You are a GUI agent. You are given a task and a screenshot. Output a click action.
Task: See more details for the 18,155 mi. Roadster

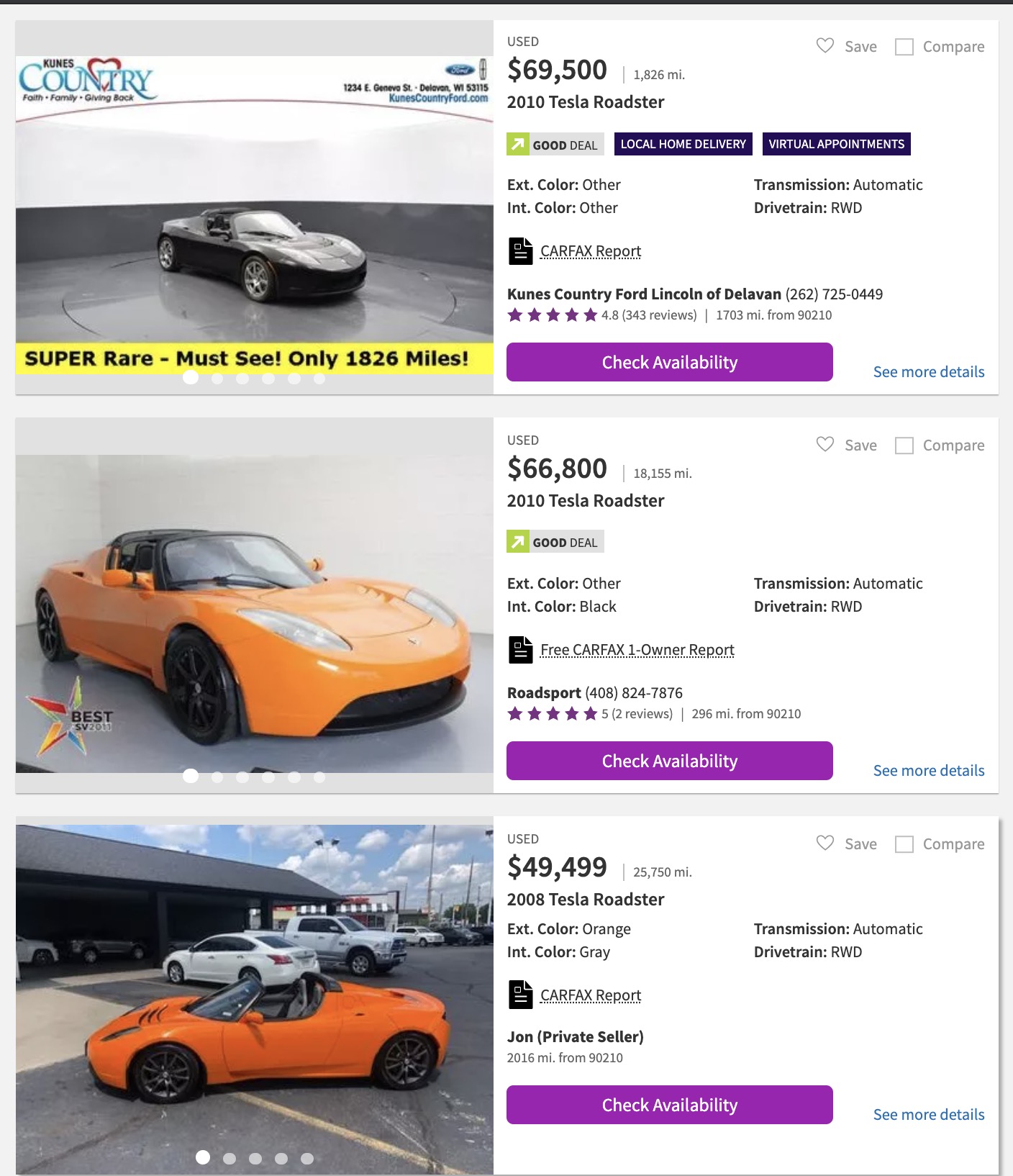tap(928, 771)
